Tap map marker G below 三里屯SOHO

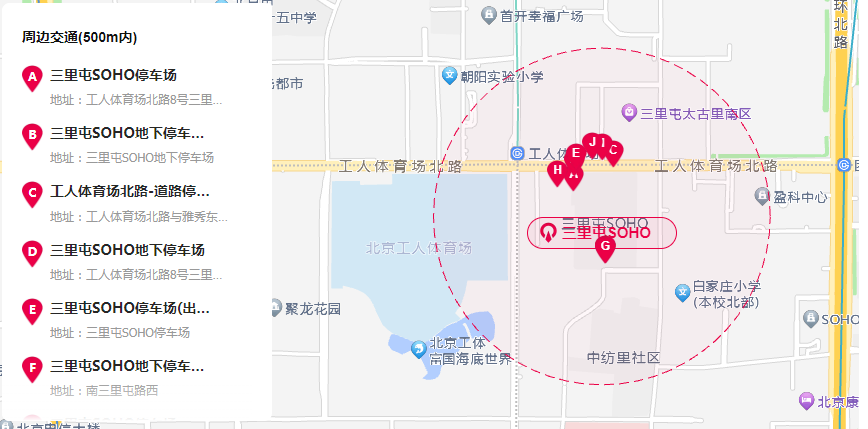pyautogui.click(x=604, y=246)
